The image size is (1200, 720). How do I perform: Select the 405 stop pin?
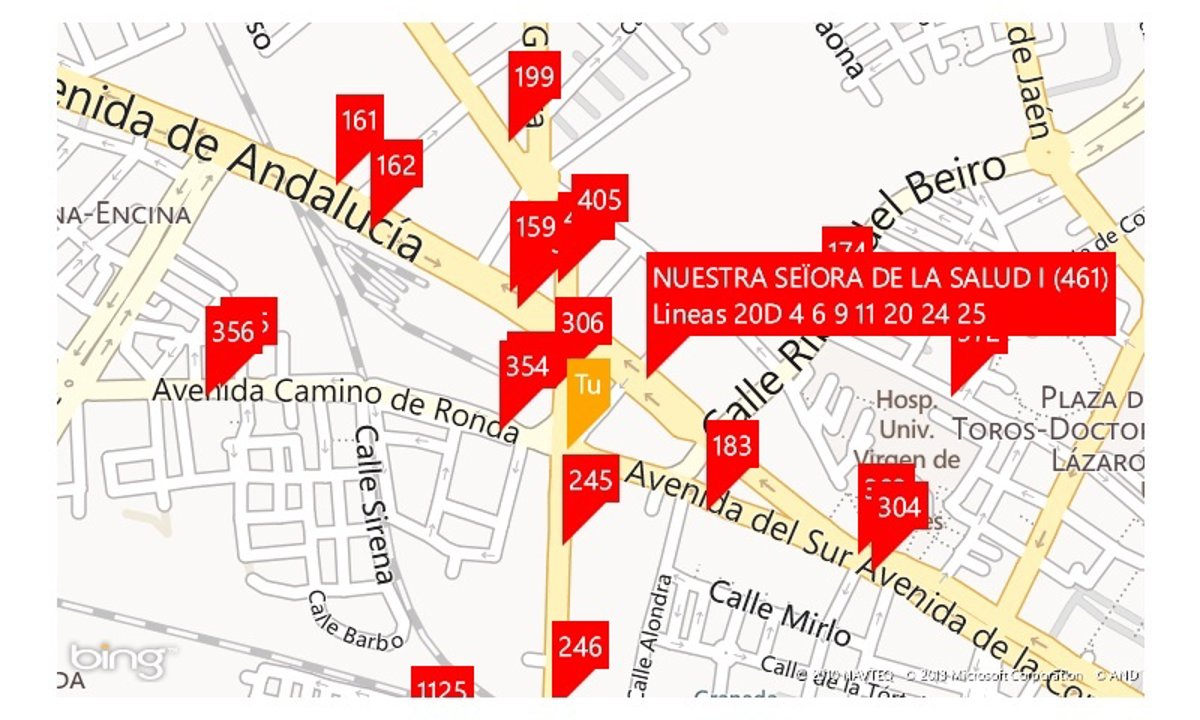coord(600,199)
